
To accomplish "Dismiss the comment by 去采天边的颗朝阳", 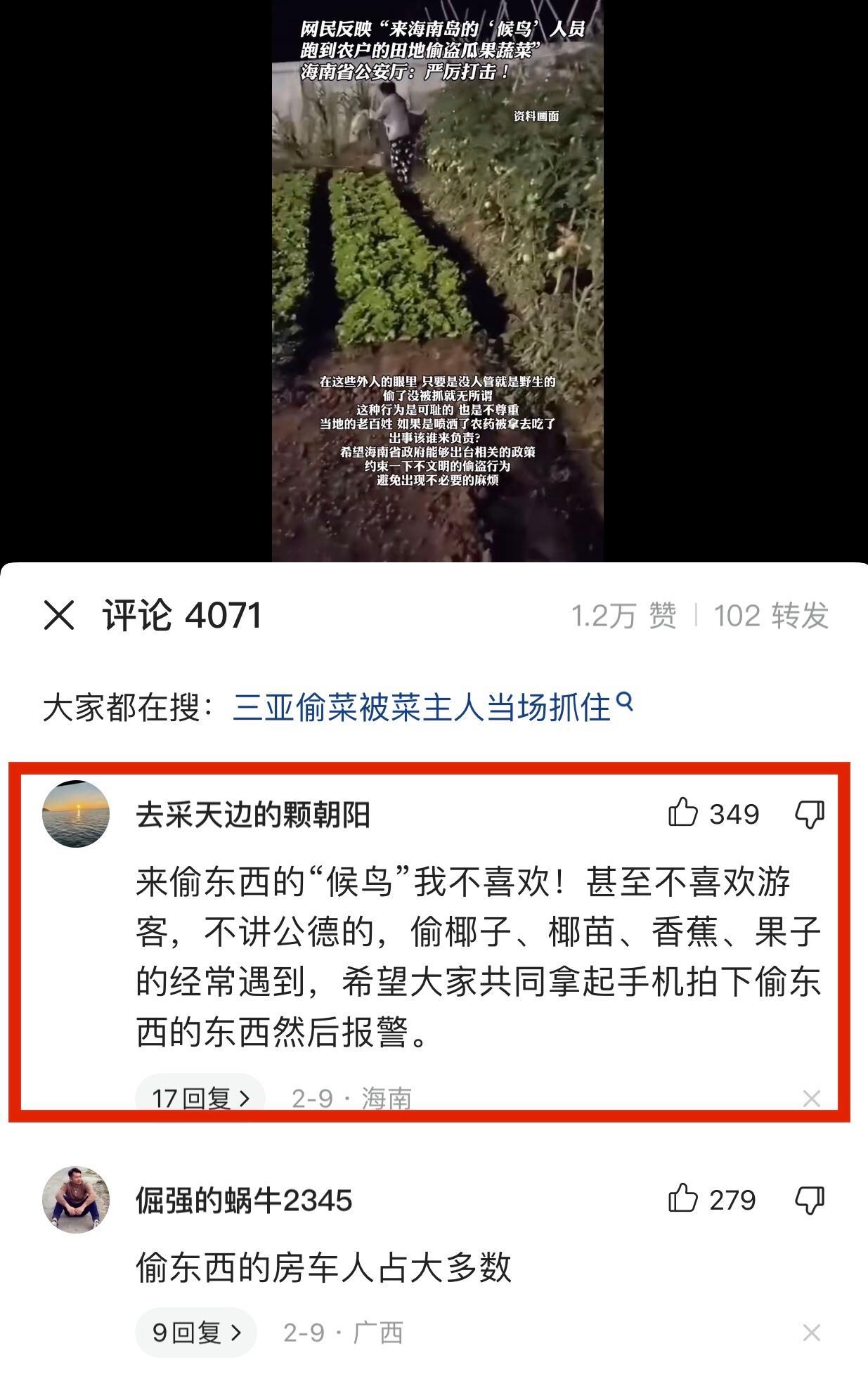I will 811,1098.
